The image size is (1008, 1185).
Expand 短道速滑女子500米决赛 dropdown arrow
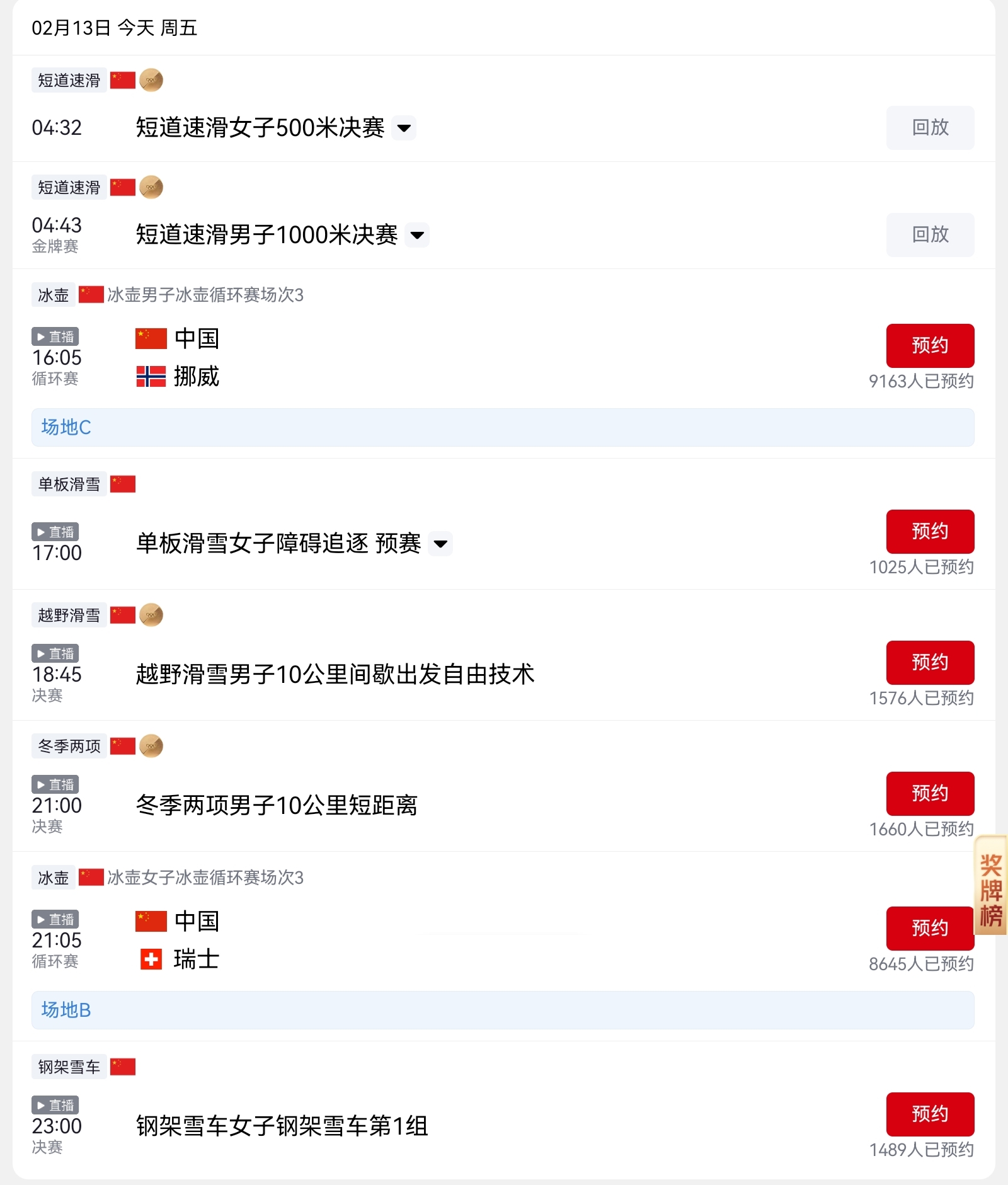[404, 128]
